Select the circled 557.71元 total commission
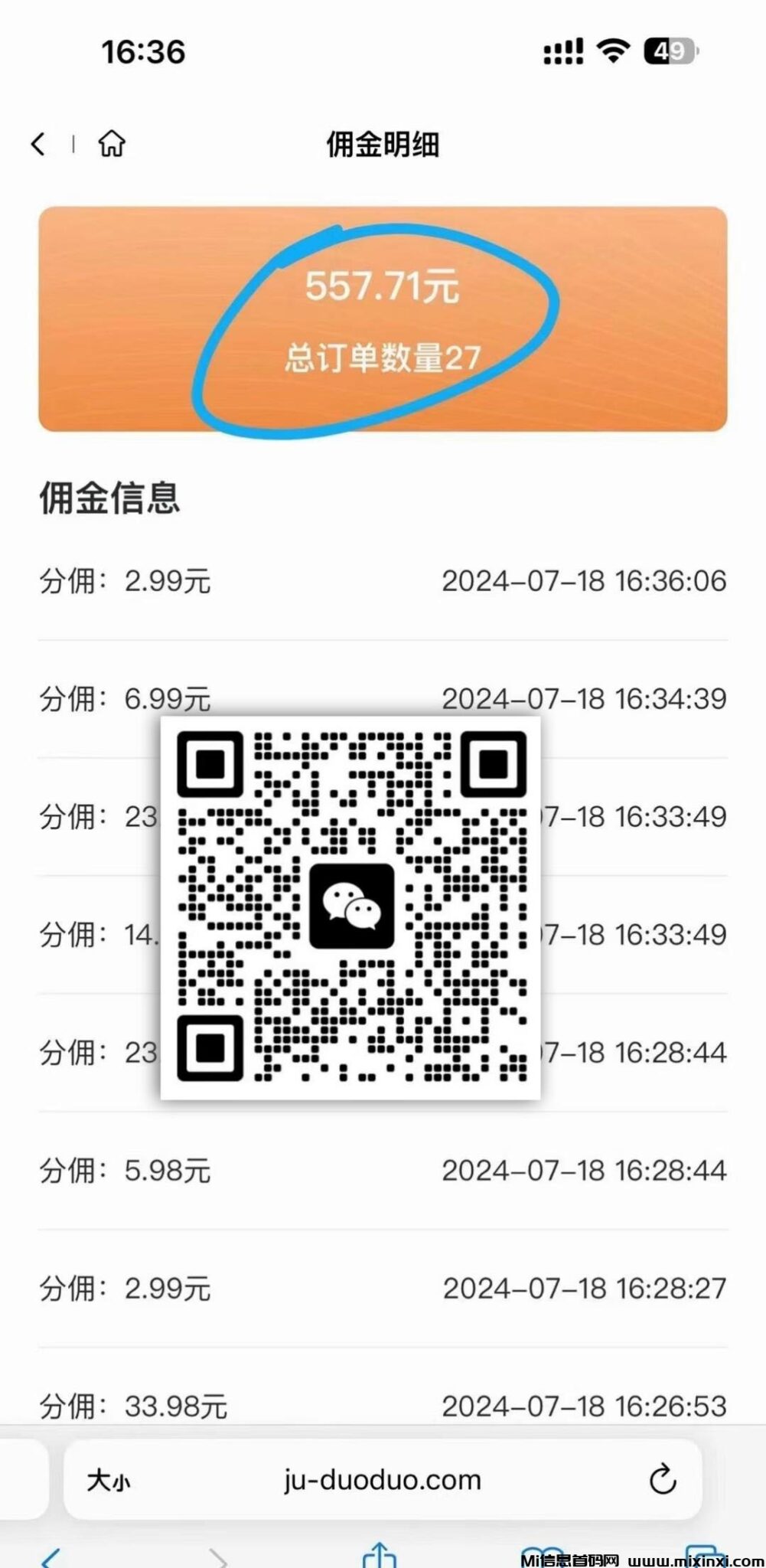 380,287
